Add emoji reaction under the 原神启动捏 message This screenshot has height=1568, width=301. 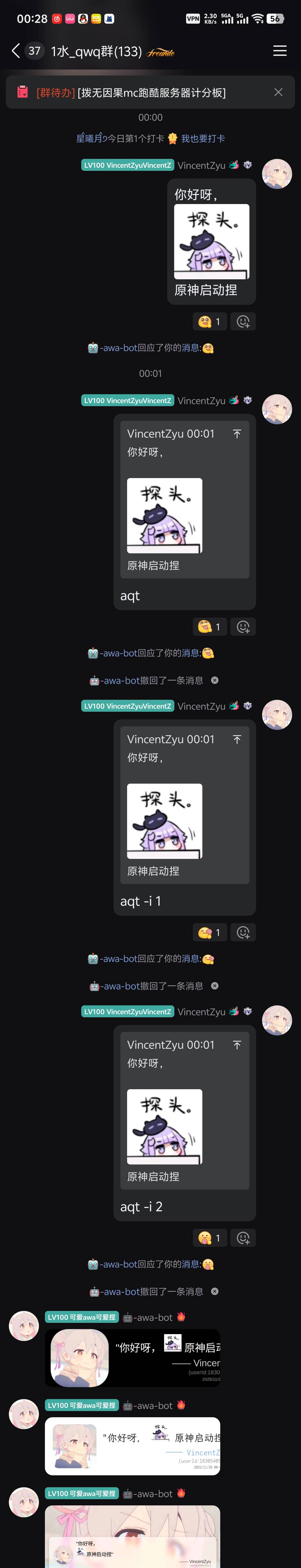pyautogui.click(x=243, y=321)
